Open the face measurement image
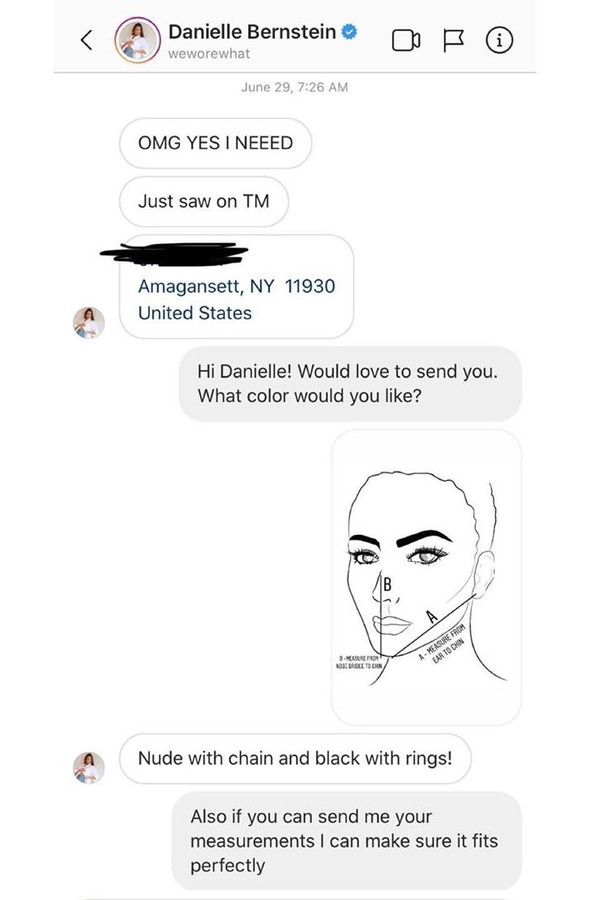The image size is (600, 900). [x=426, y=577]
